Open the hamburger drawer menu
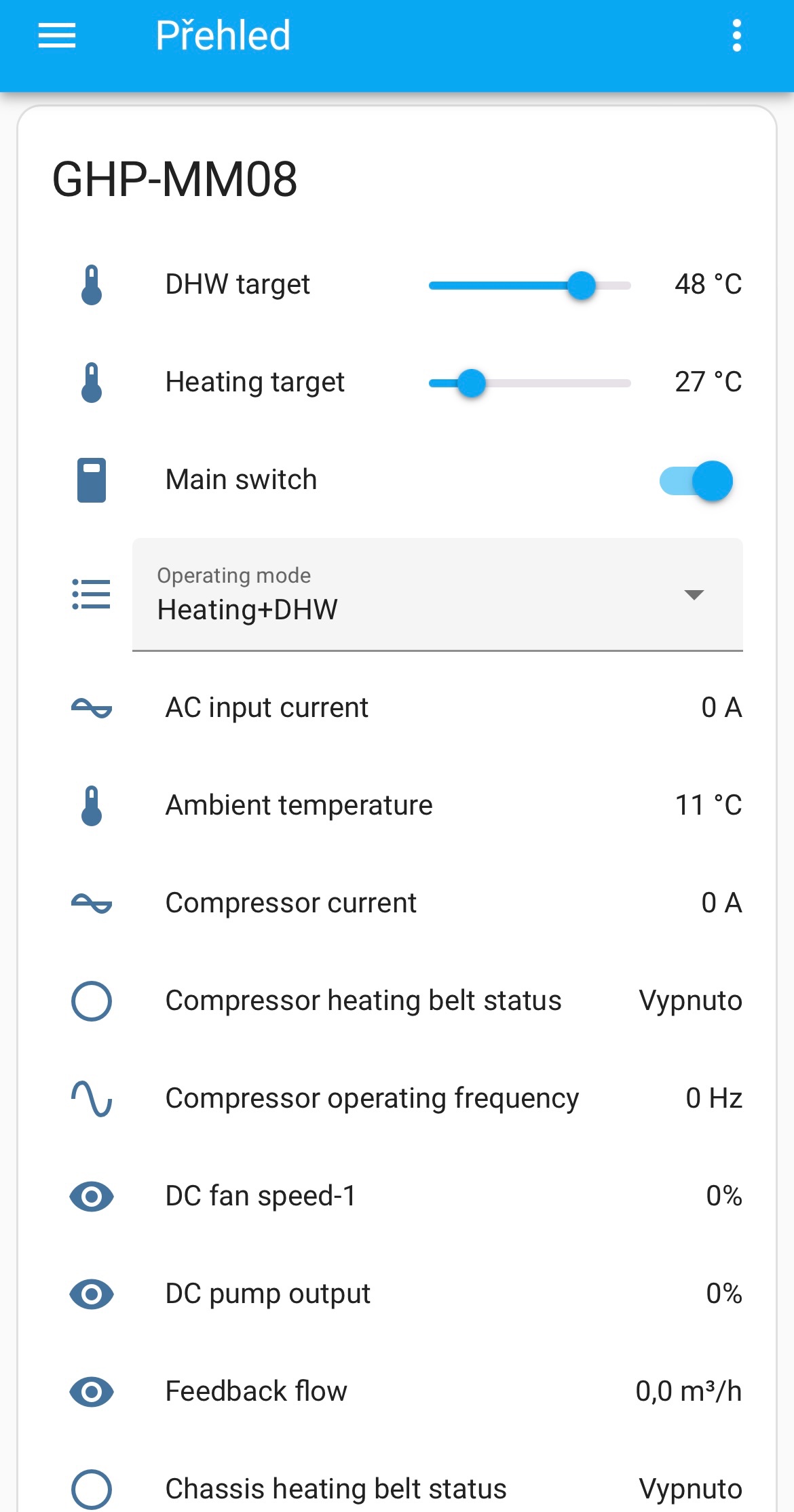 pos(57,35)
